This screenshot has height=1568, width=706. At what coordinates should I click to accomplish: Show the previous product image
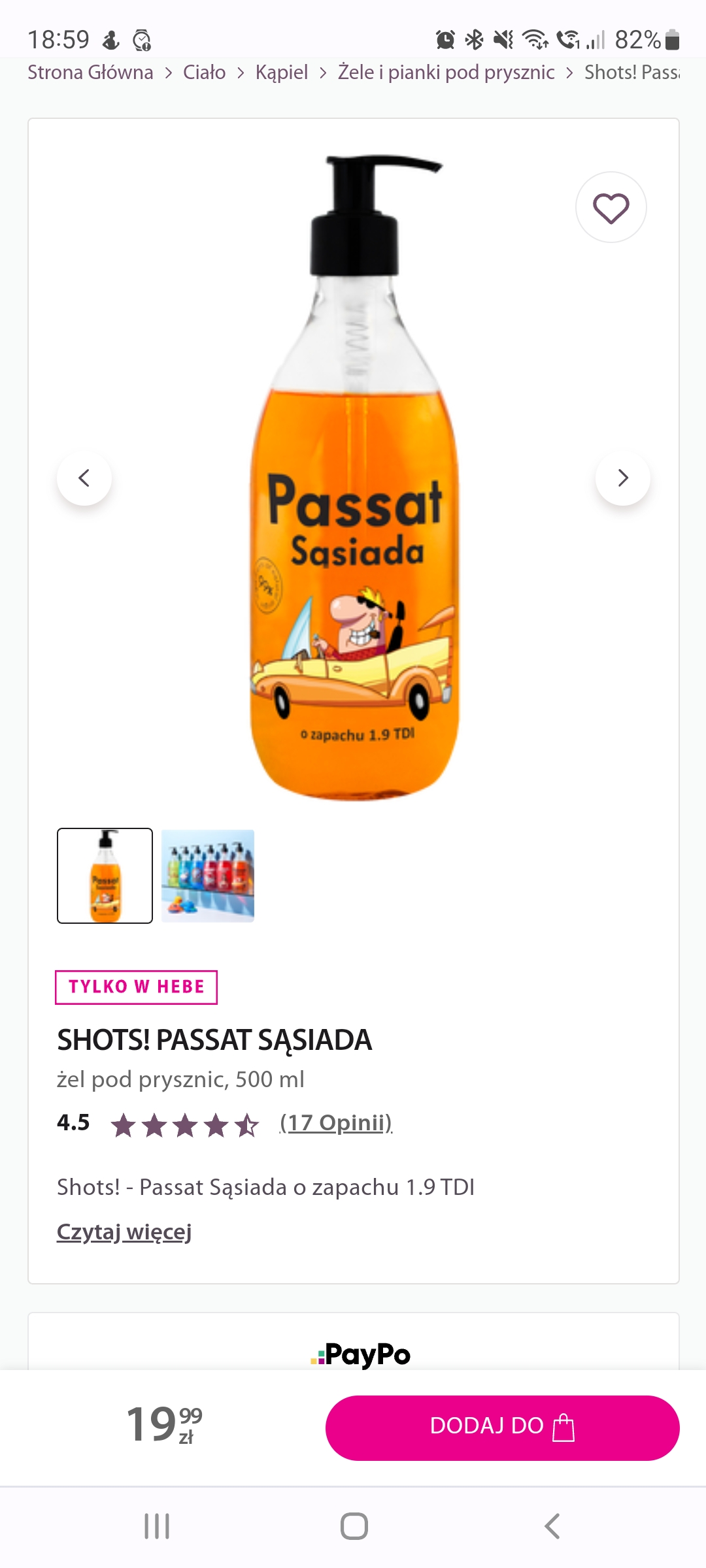tap(84, 478)
